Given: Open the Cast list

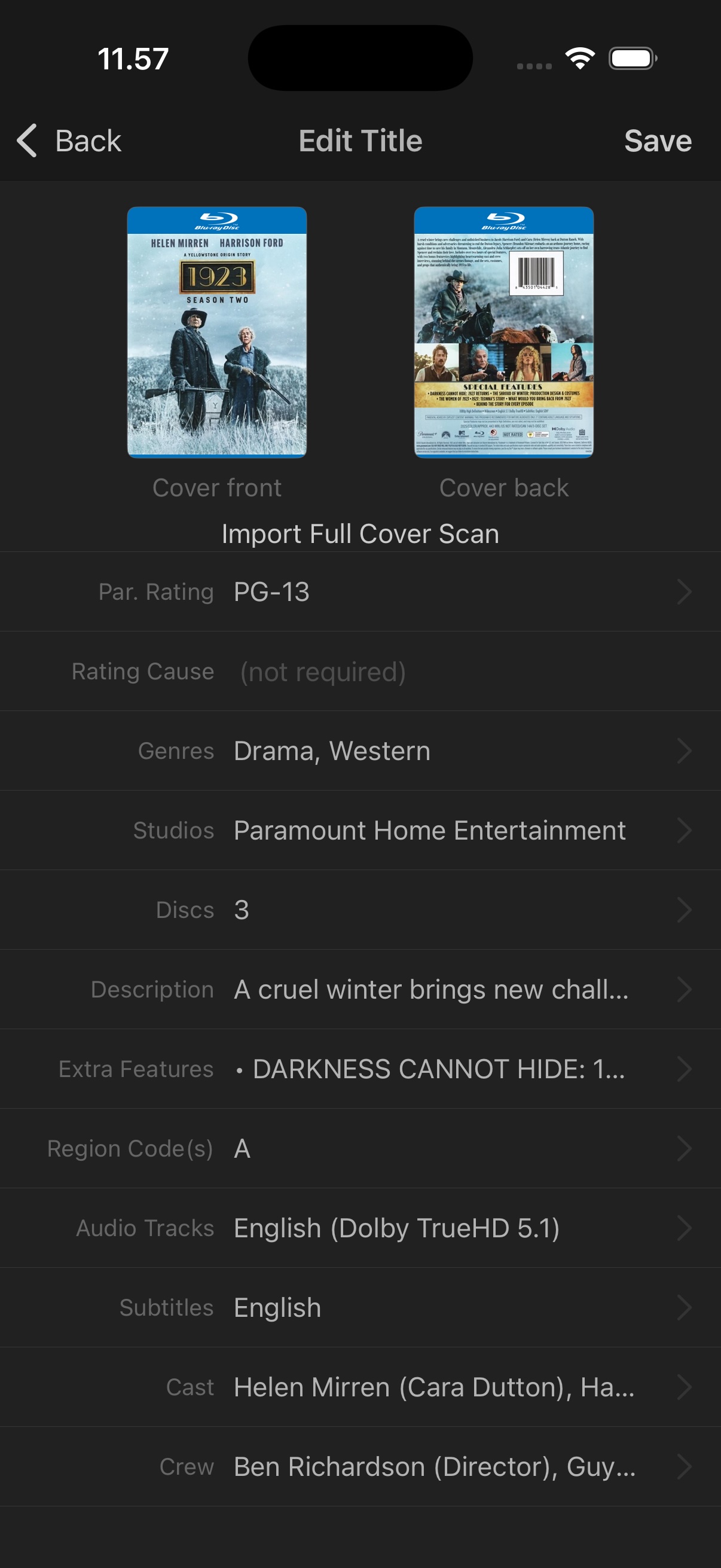Looking at the screenshot, I should point(360,1387).
